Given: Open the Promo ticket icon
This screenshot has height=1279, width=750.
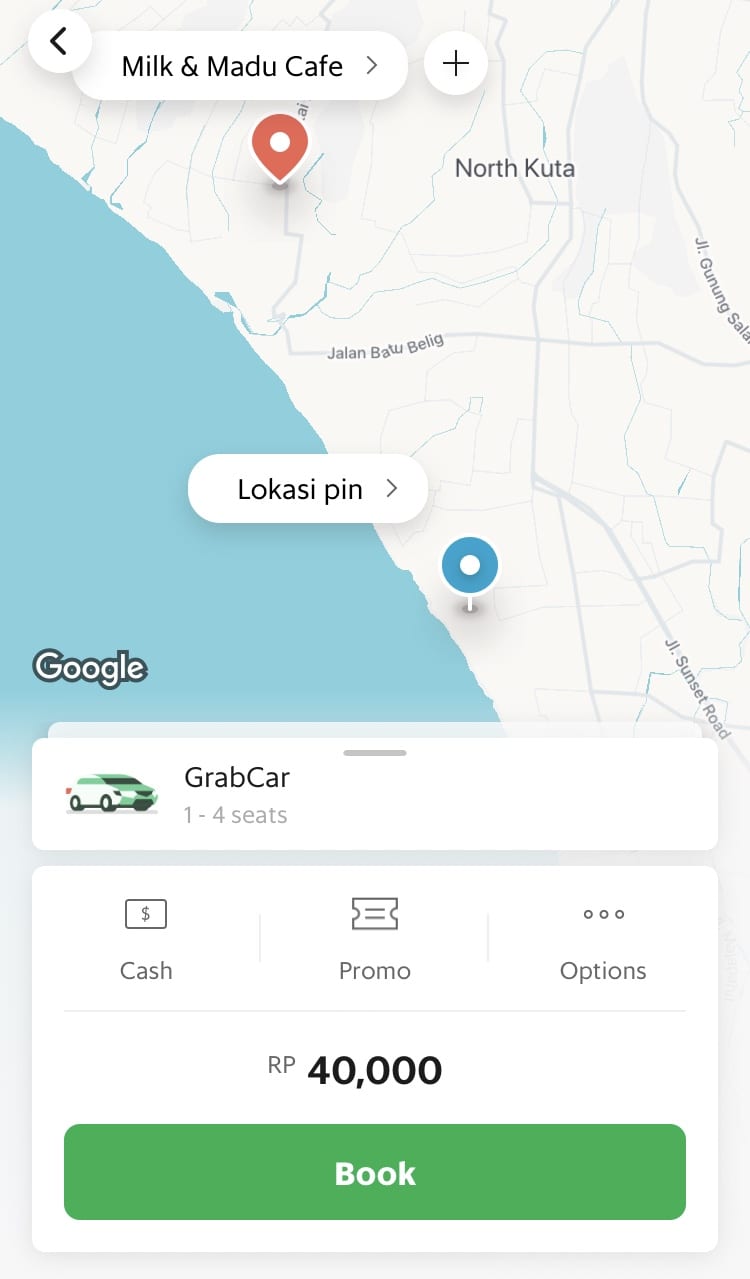Looking at the screenshot, I should 375,913.
